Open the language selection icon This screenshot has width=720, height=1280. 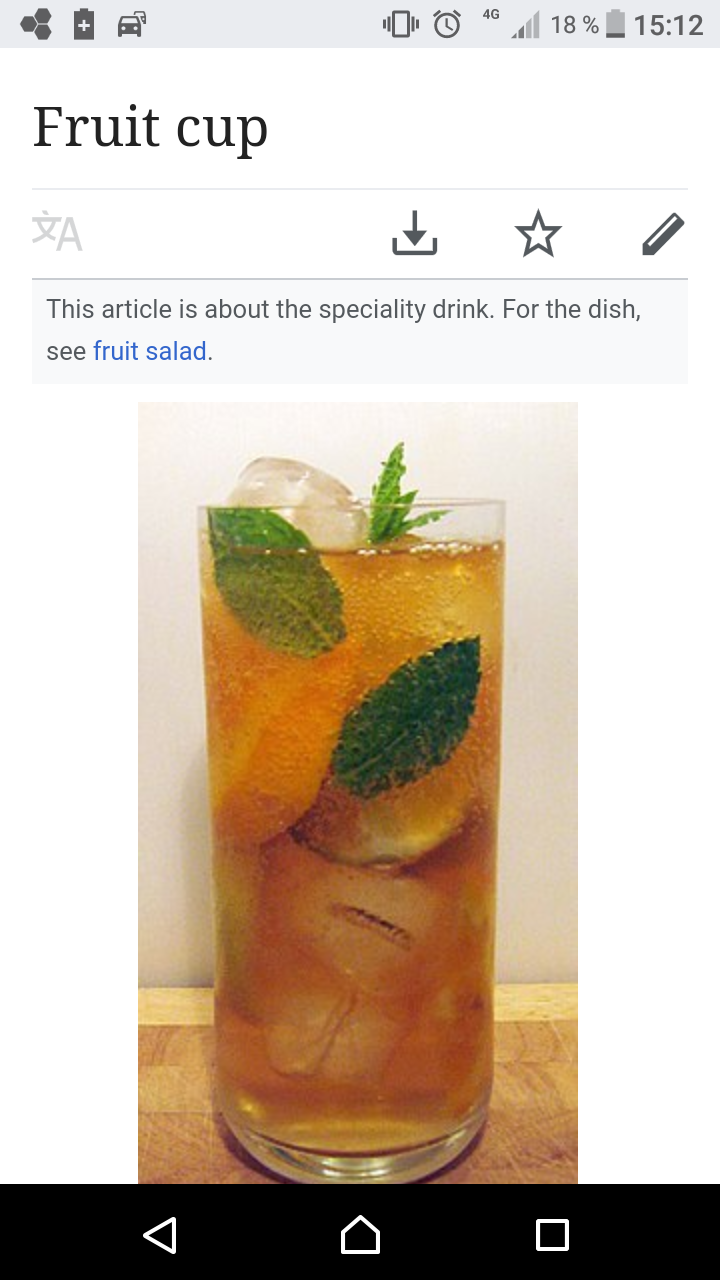tap(57, 232)
